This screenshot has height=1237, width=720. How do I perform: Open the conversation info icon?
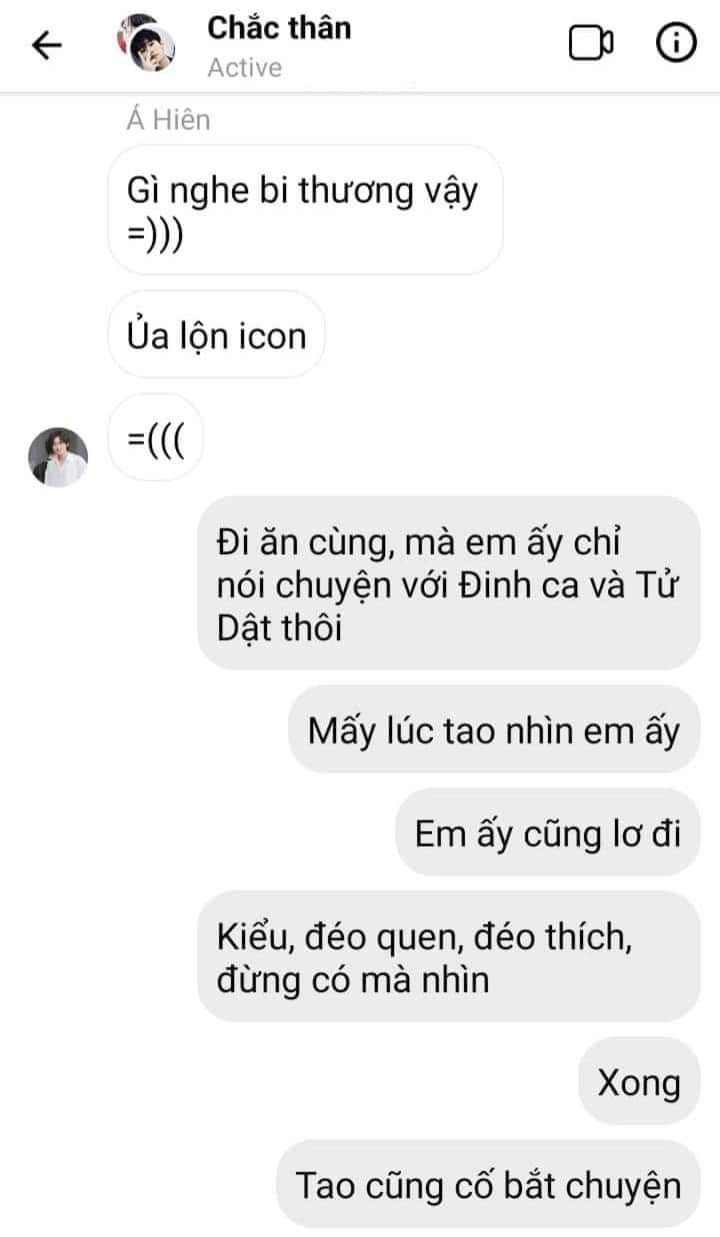[676, 43]
